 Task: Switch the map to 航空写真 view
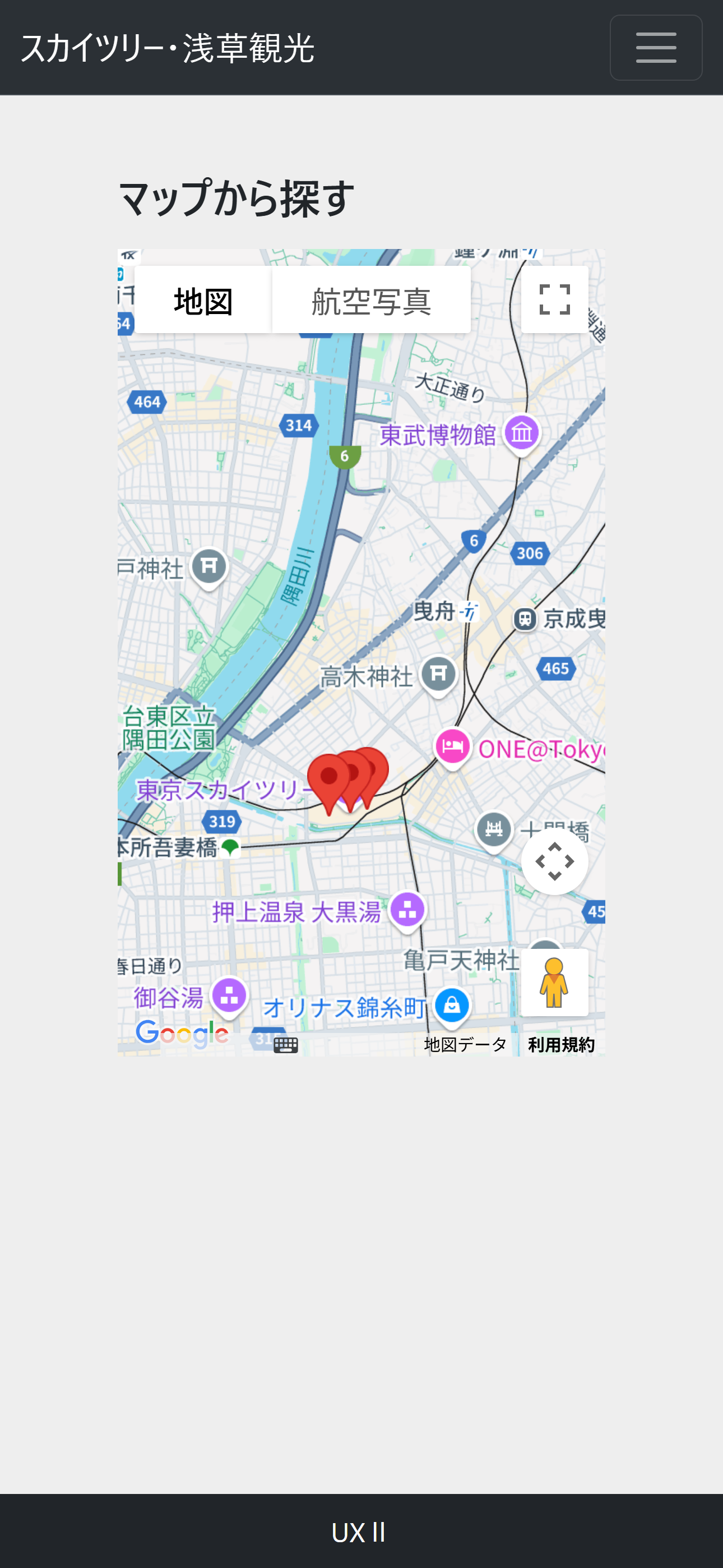(371, 300)
